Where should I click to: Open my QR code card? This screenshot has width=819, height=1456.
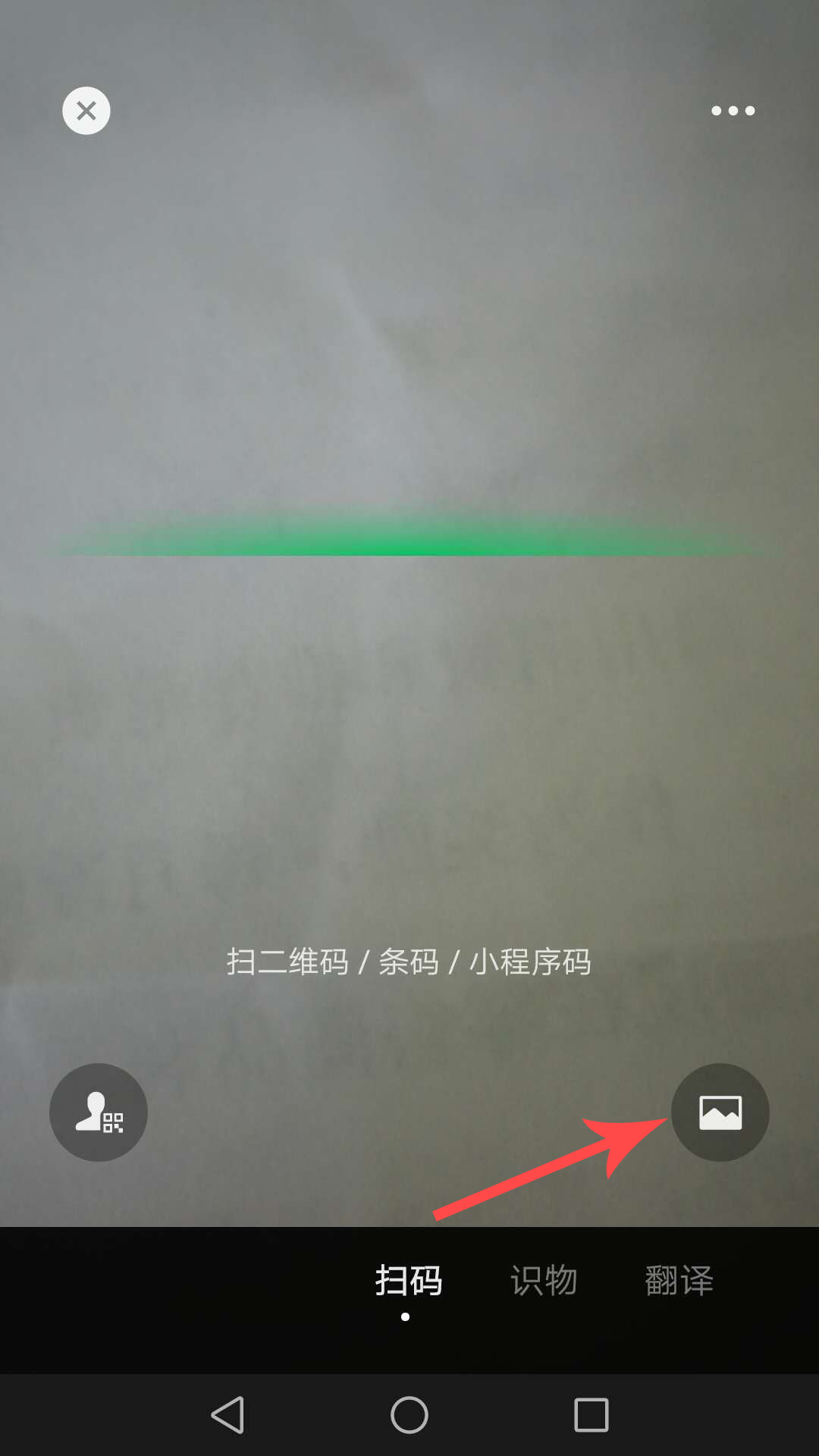click(99, 1112)
